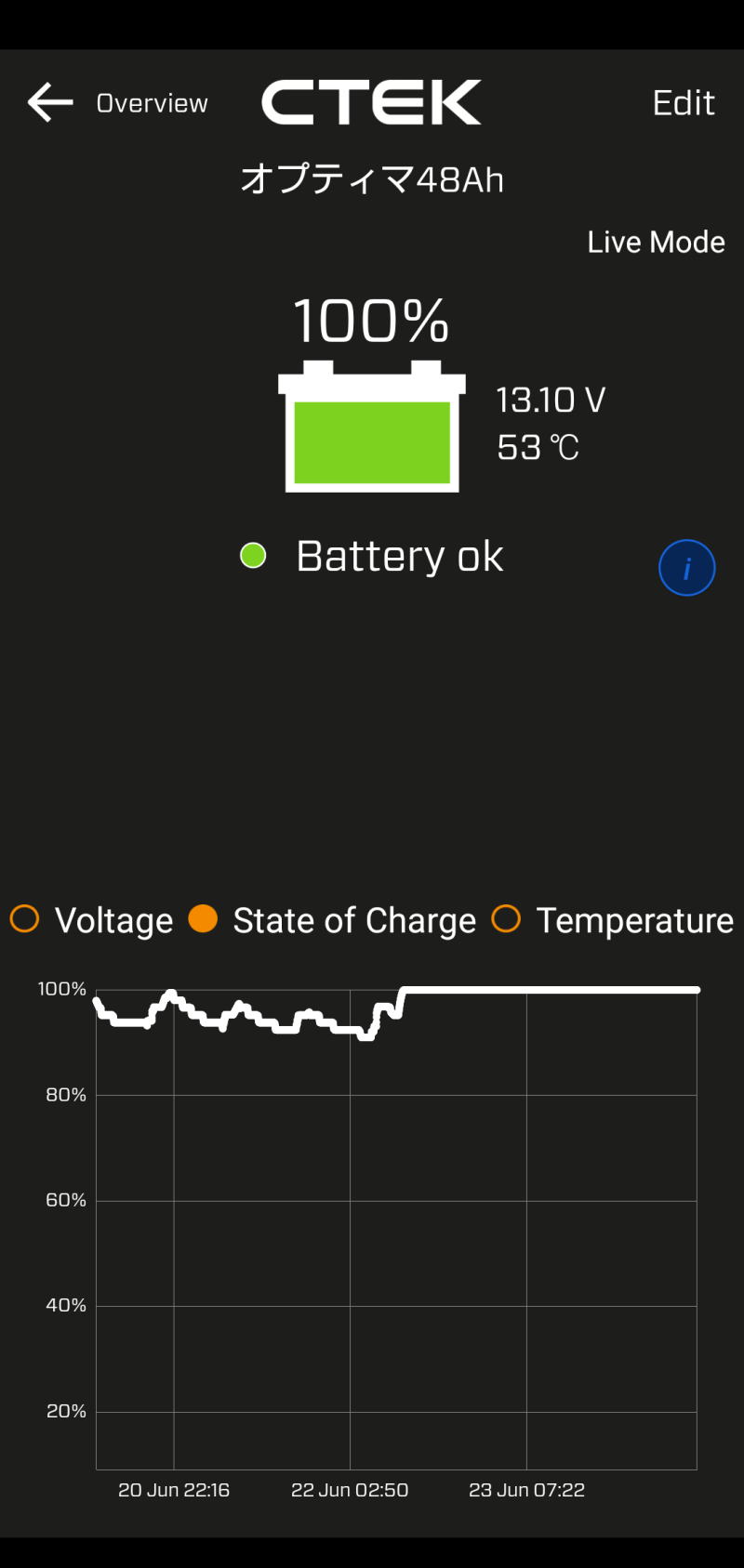The width and height of the screenshot is (744, 1568).
Task: Tap Edit to modify battery settings
Action: (684, 102)
